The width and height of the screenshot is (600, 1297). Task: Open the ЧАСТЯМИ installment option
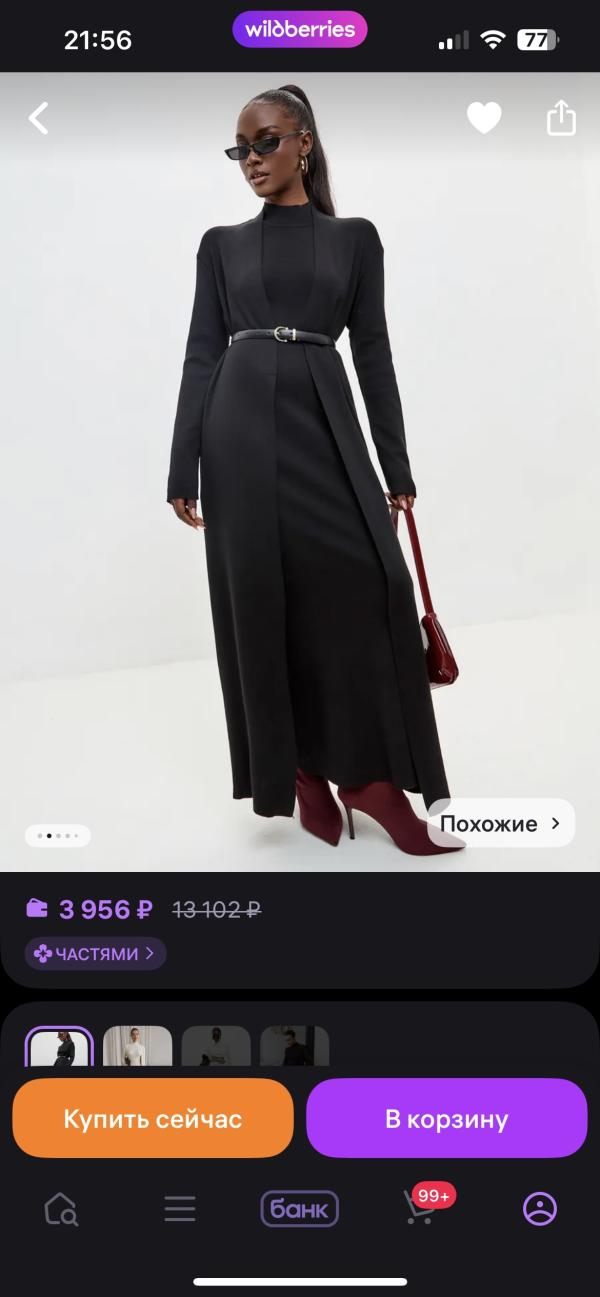[96, 953]
